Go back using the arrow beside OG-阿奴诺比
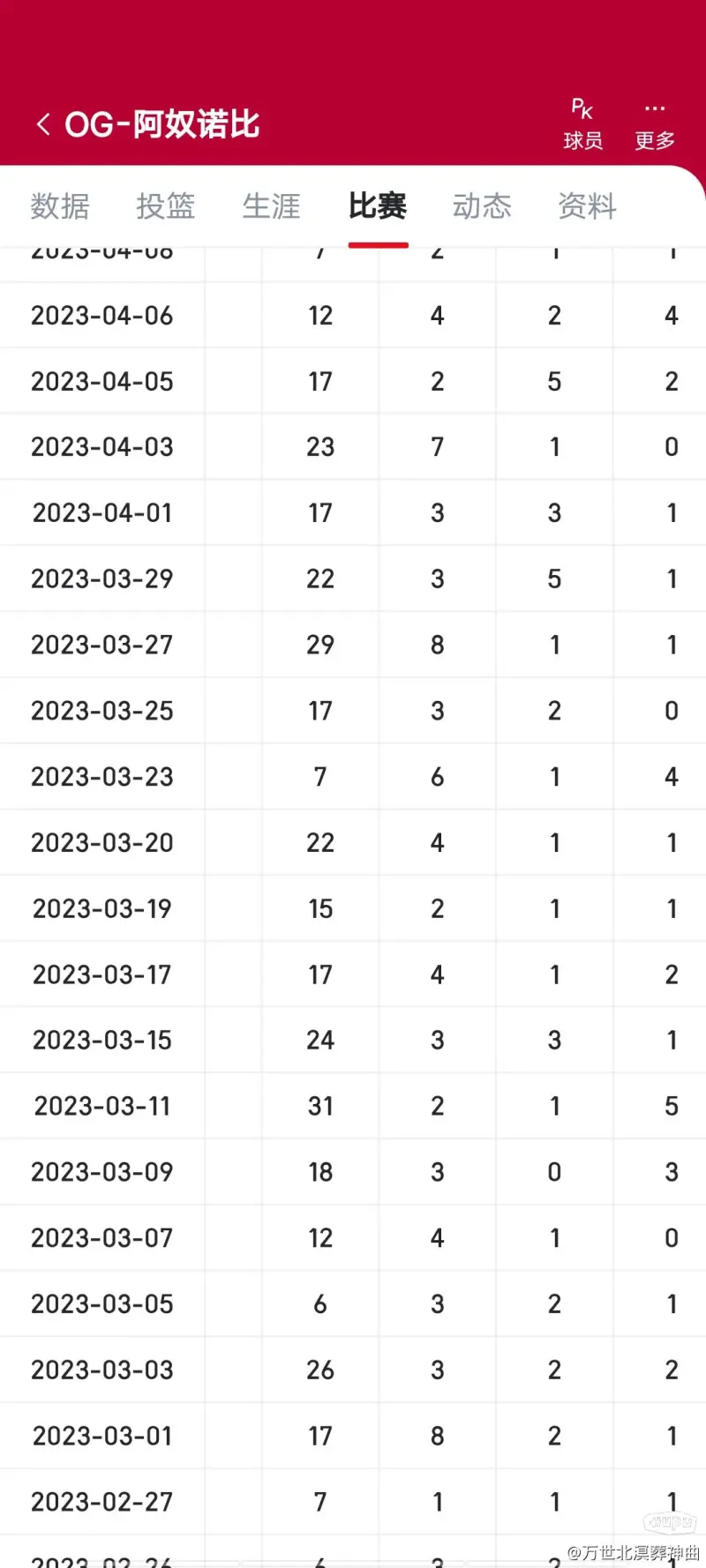 [x=43, y=124]
